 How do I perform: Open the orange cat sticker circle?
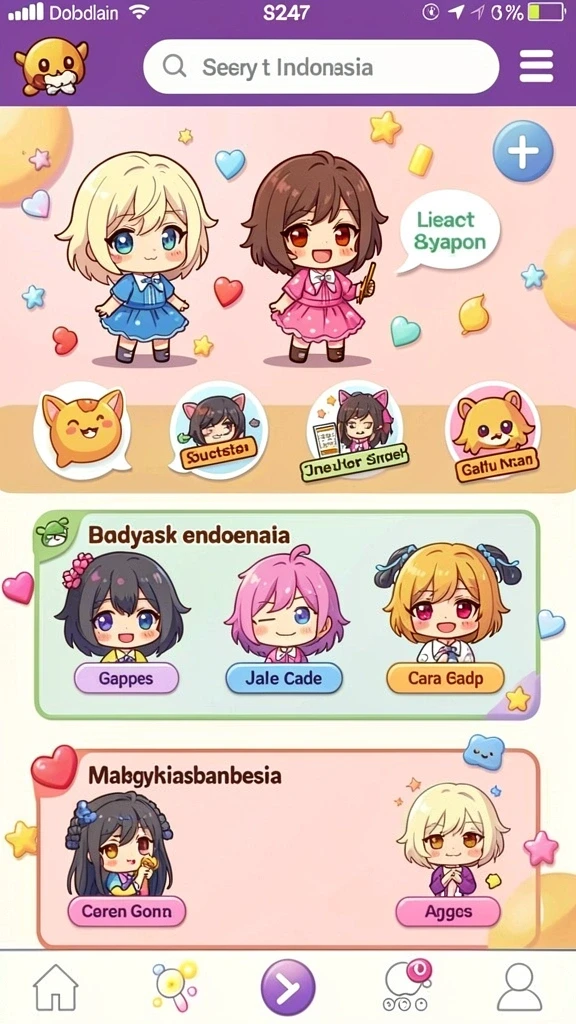point(82,431)
